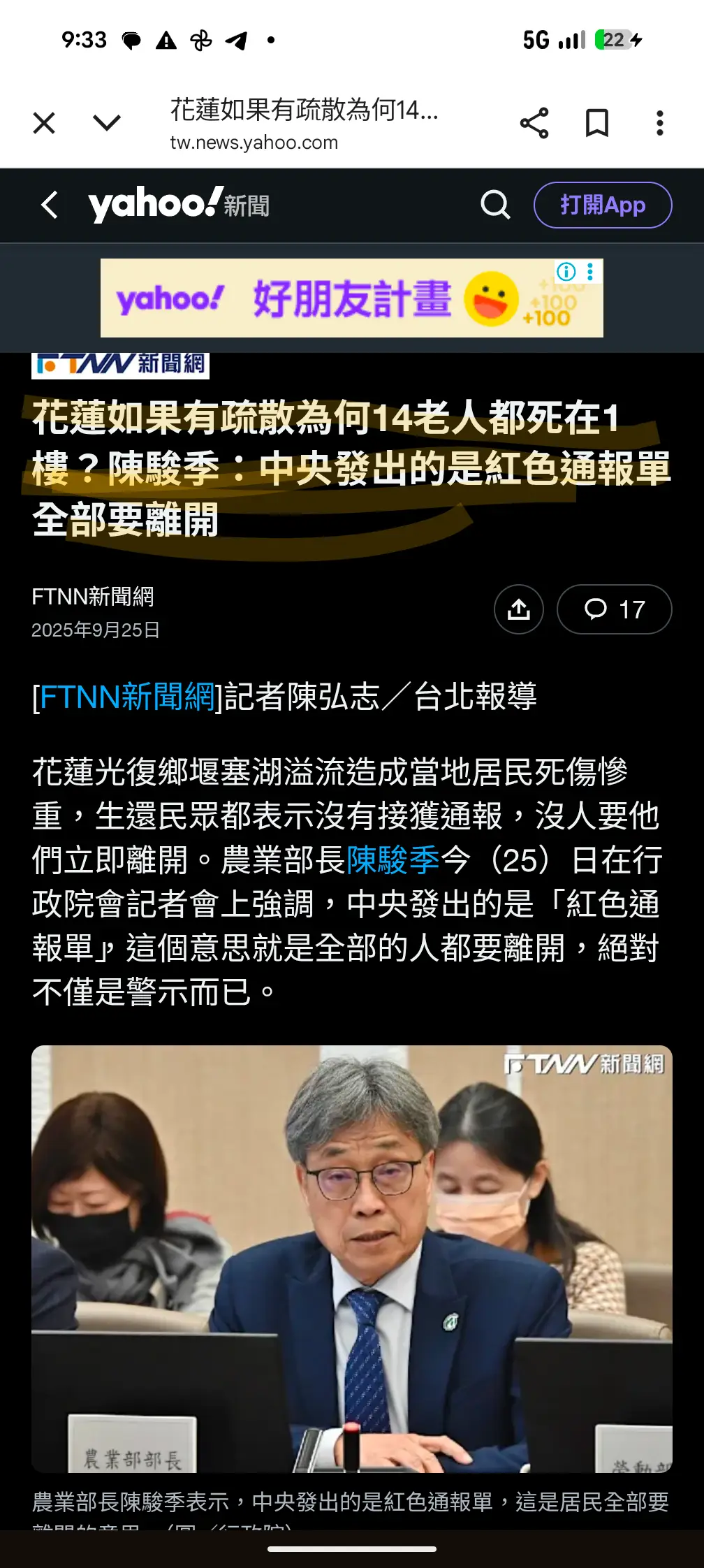Close the in-app browser tab
The width and height of the screenshot is (704, 1568).
click(x=44, y=124)
